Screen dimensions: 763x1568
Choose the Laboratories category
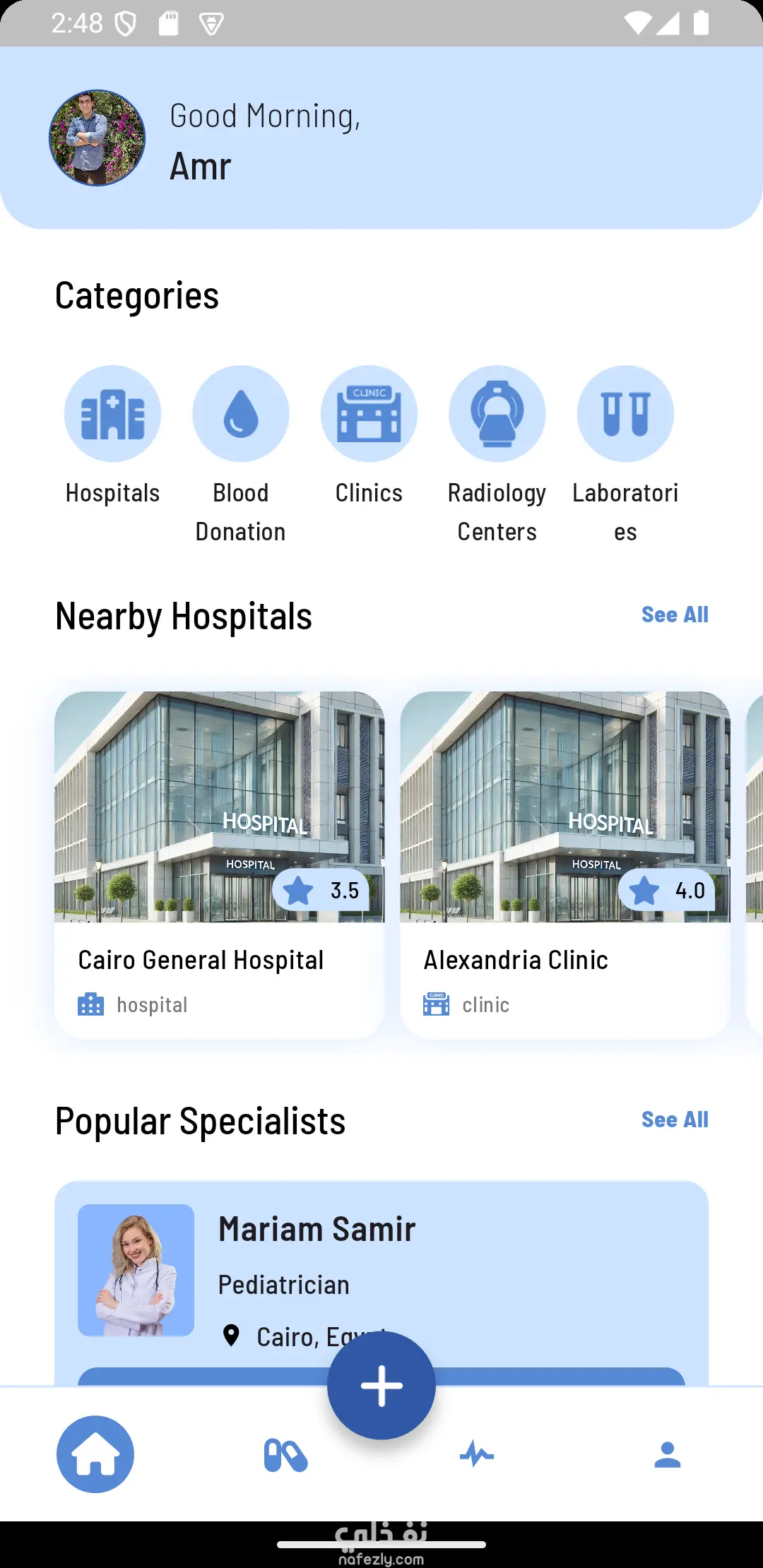[625, 414]
